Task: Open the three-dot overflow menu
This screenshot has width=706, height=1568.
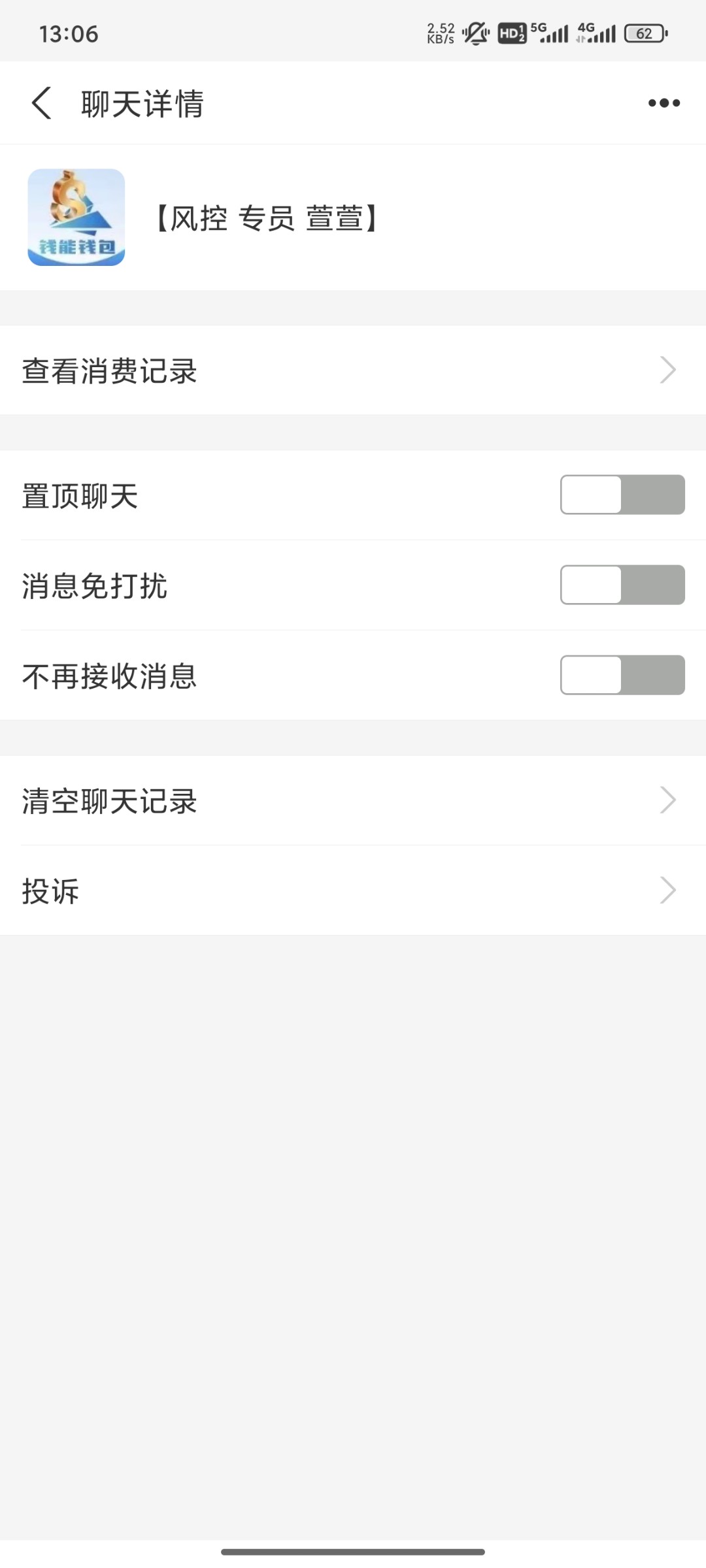Action: click(x=664, y=103)
